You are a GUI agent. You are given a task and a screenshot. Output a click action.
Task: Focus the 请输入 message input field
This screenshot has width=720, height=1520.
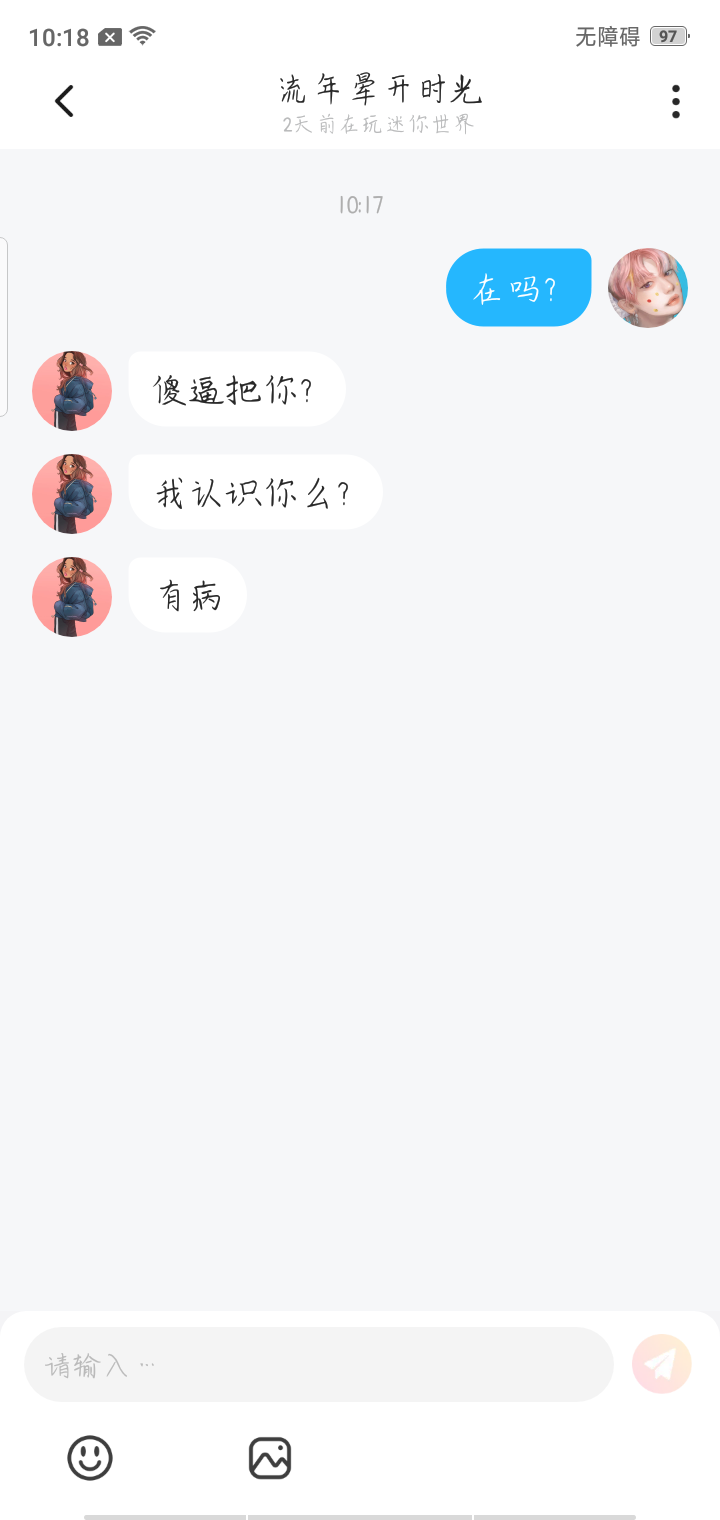tap(318, 1364)
